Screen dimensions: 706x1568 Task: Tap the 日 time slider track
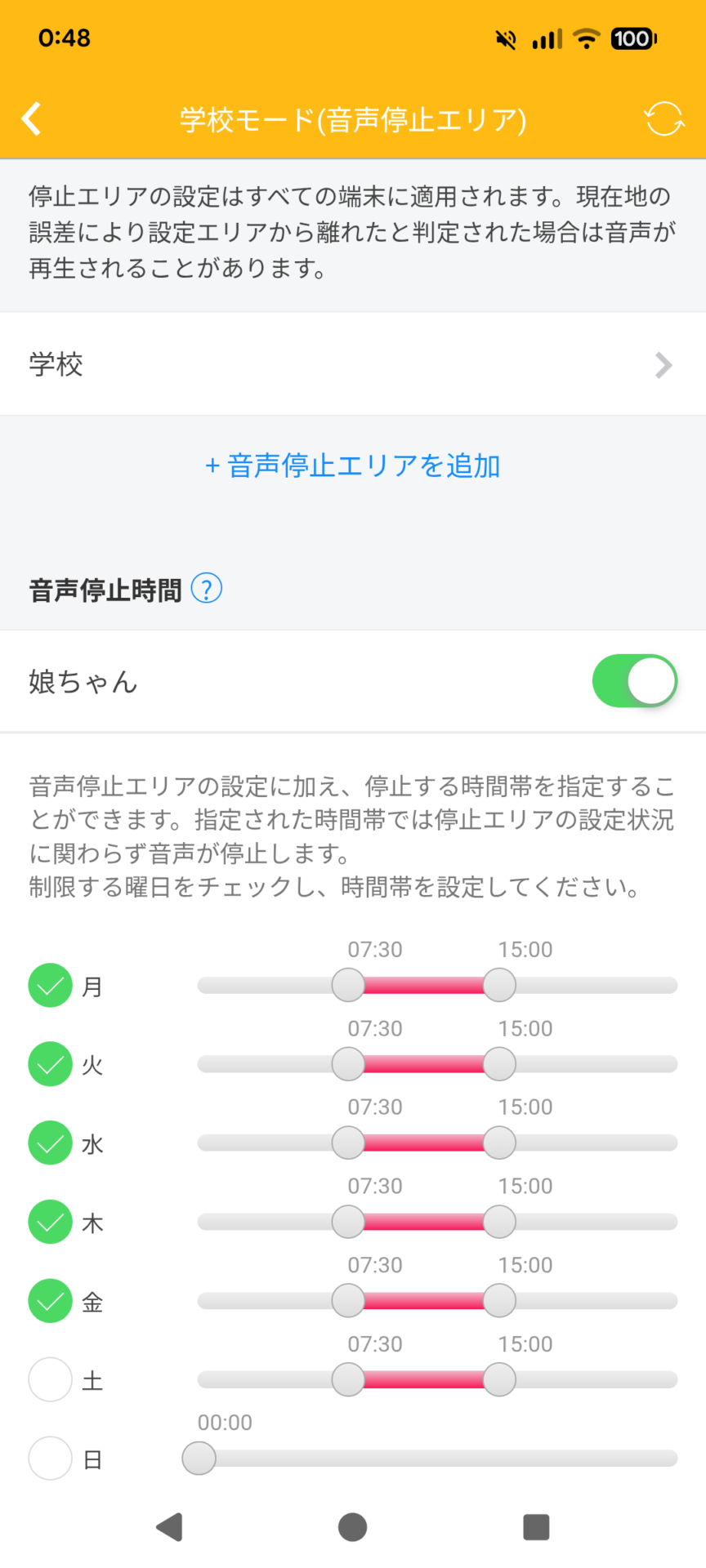tap(437, 1459)
